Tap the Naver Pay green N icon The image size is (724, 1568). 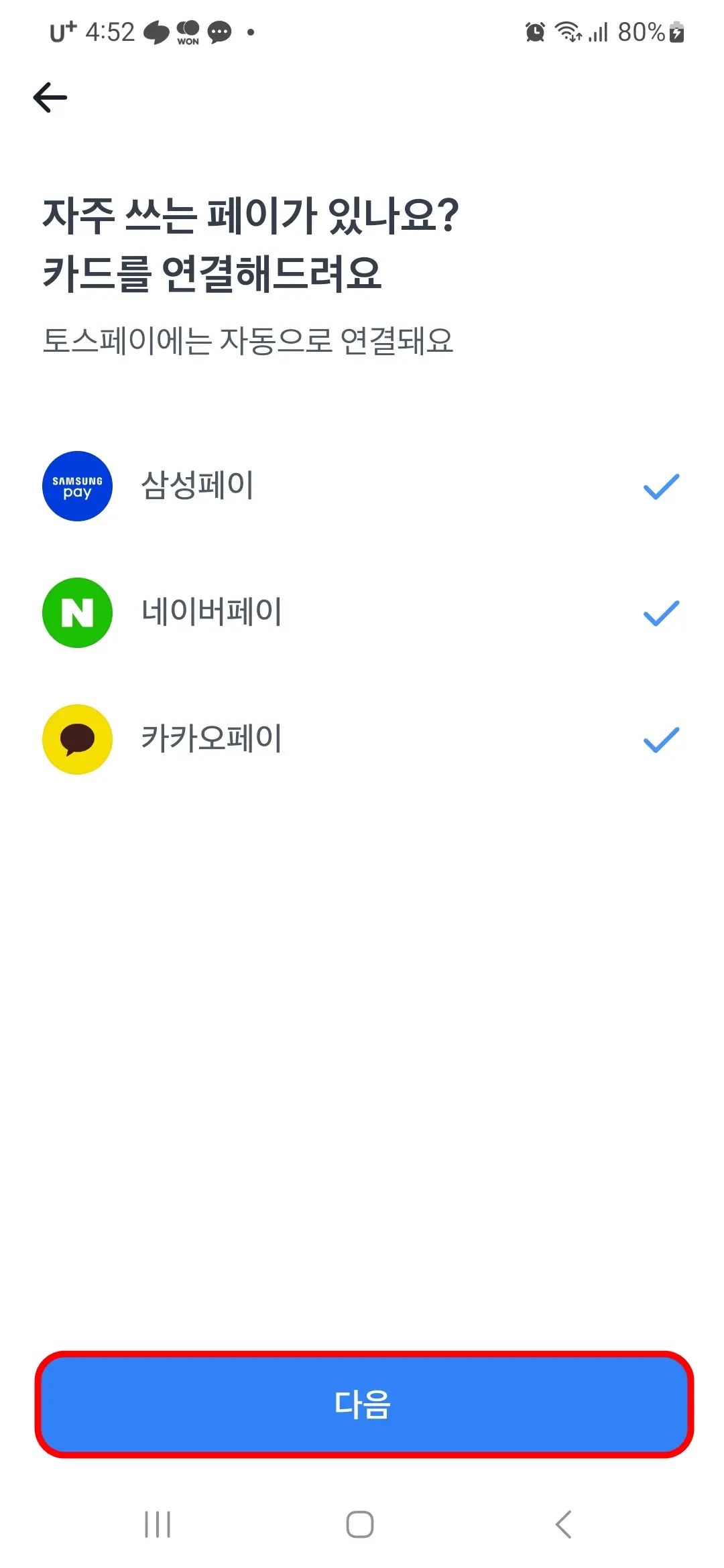[x=76, y=612]
